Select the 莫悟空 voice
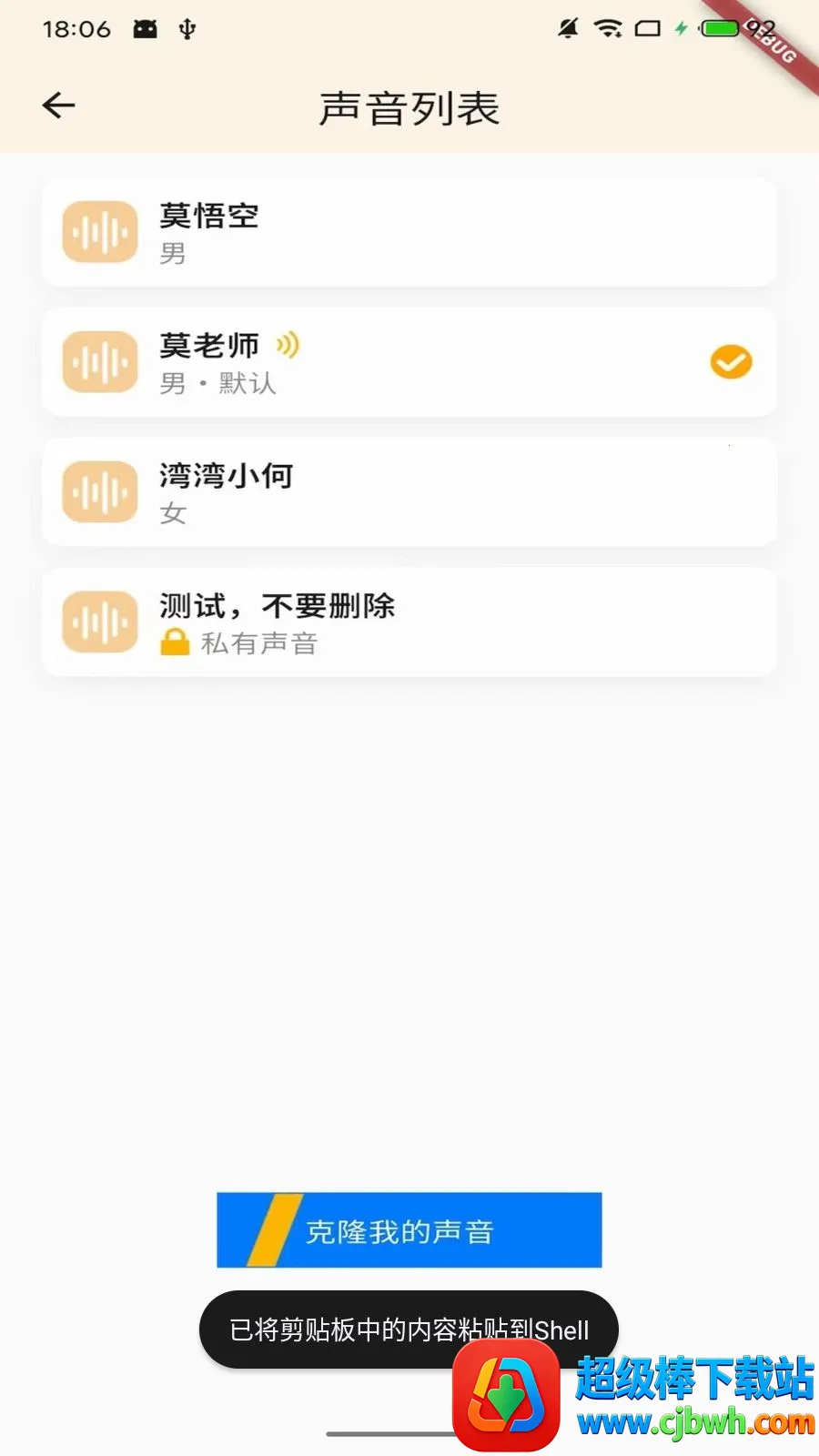 409,233
